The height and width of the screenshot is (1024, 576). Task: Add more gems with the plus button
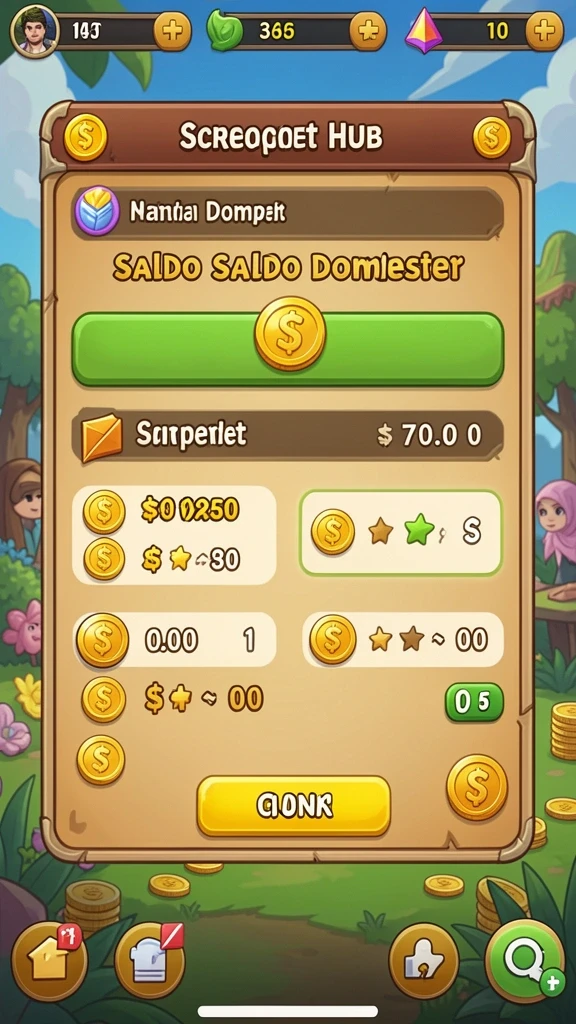544,30
